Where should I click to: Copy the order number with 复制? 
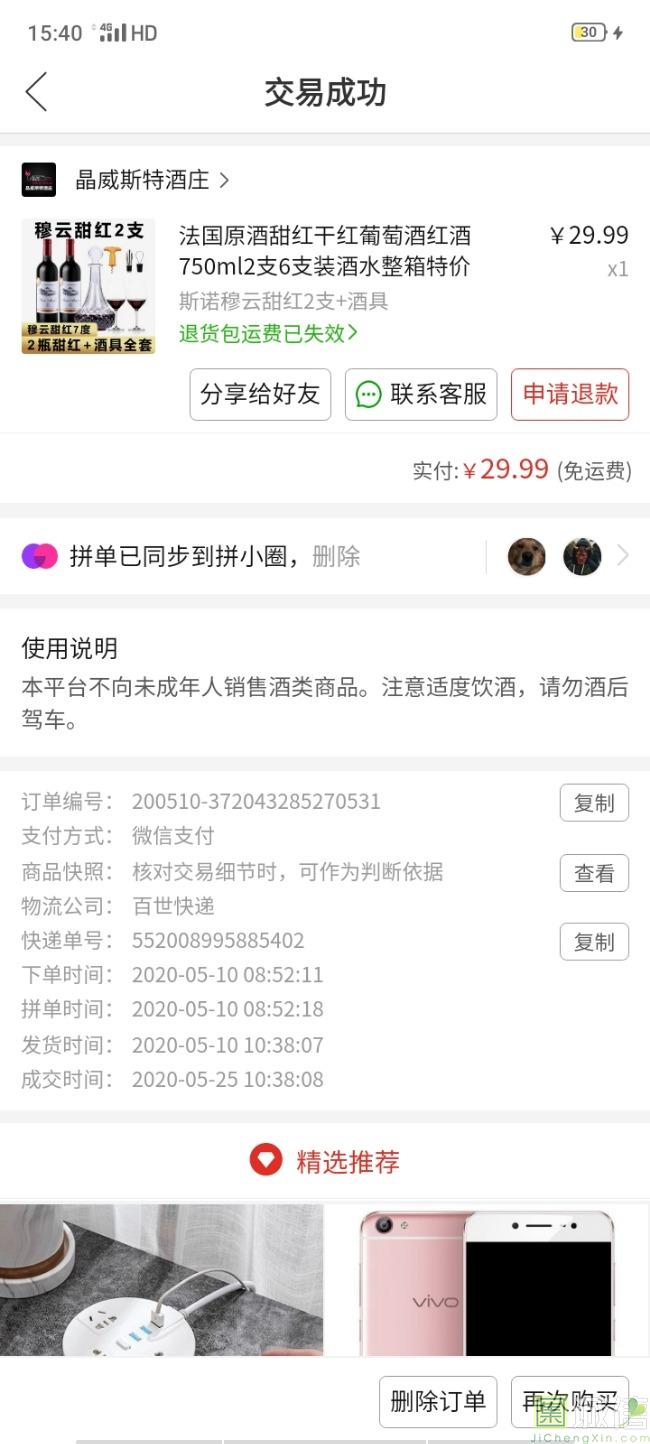[x=594, y=802]
